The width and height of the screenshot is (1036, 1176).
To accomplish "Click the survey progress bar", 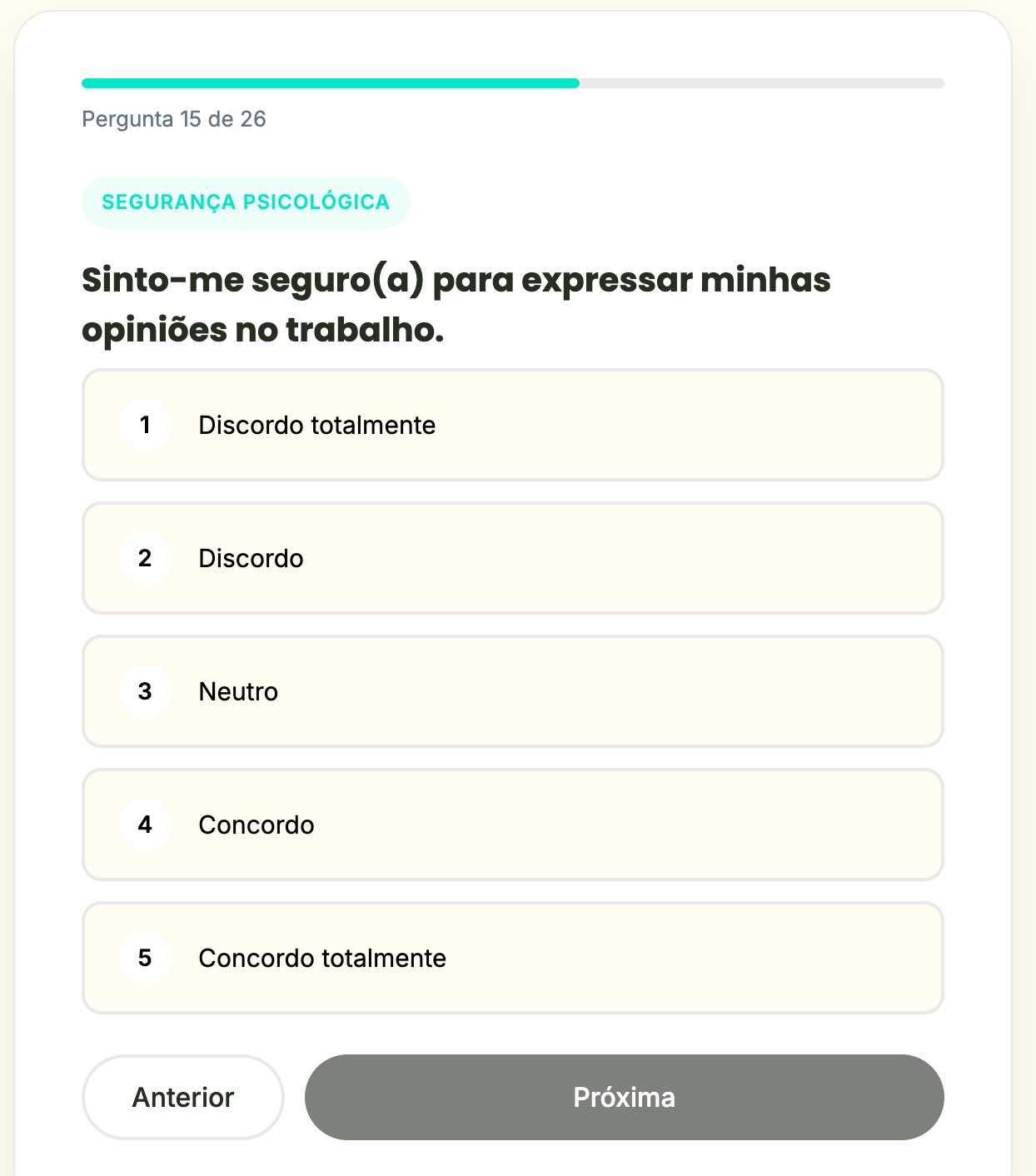I will point(512,82).
